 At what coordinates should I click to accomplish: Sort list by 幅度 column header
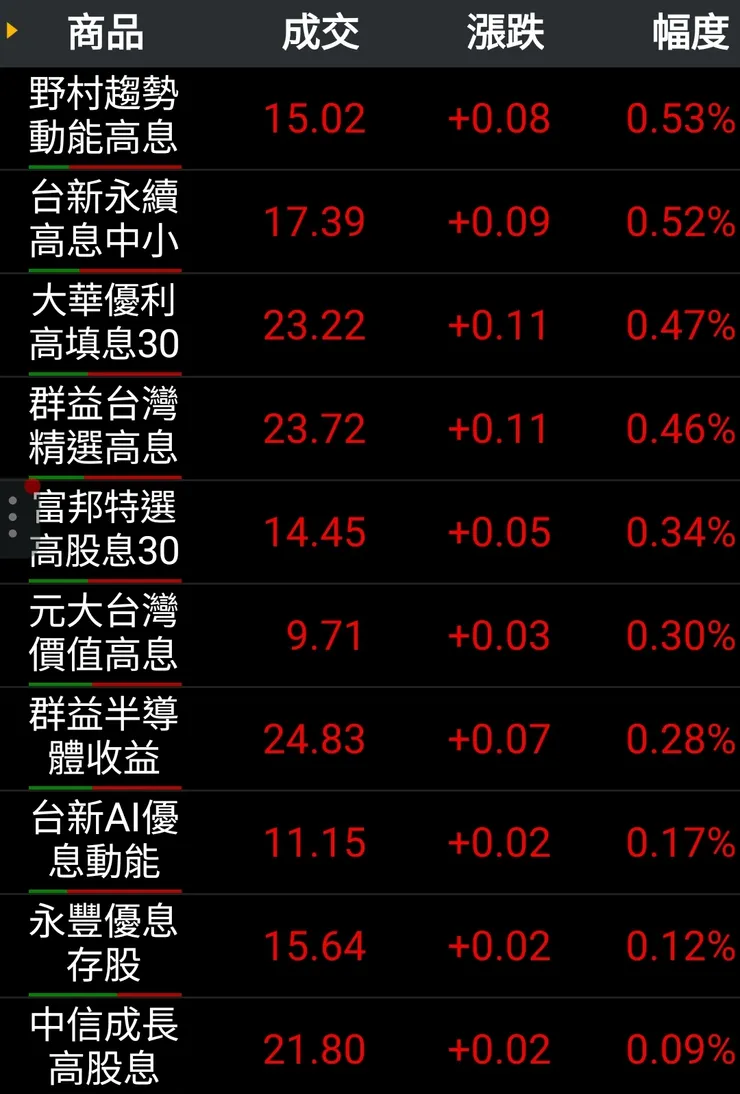click(x=690, y=33)
